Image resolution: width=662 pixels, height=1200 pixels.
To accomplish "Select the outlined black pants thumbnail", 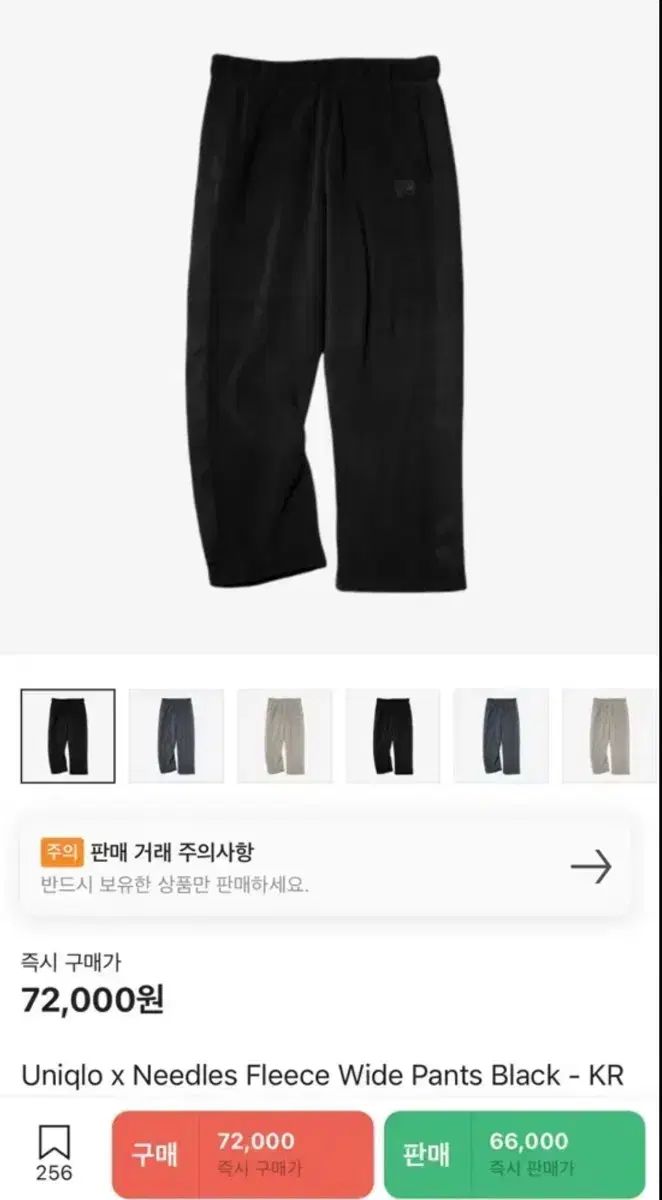I will click(x=68, y=735).
